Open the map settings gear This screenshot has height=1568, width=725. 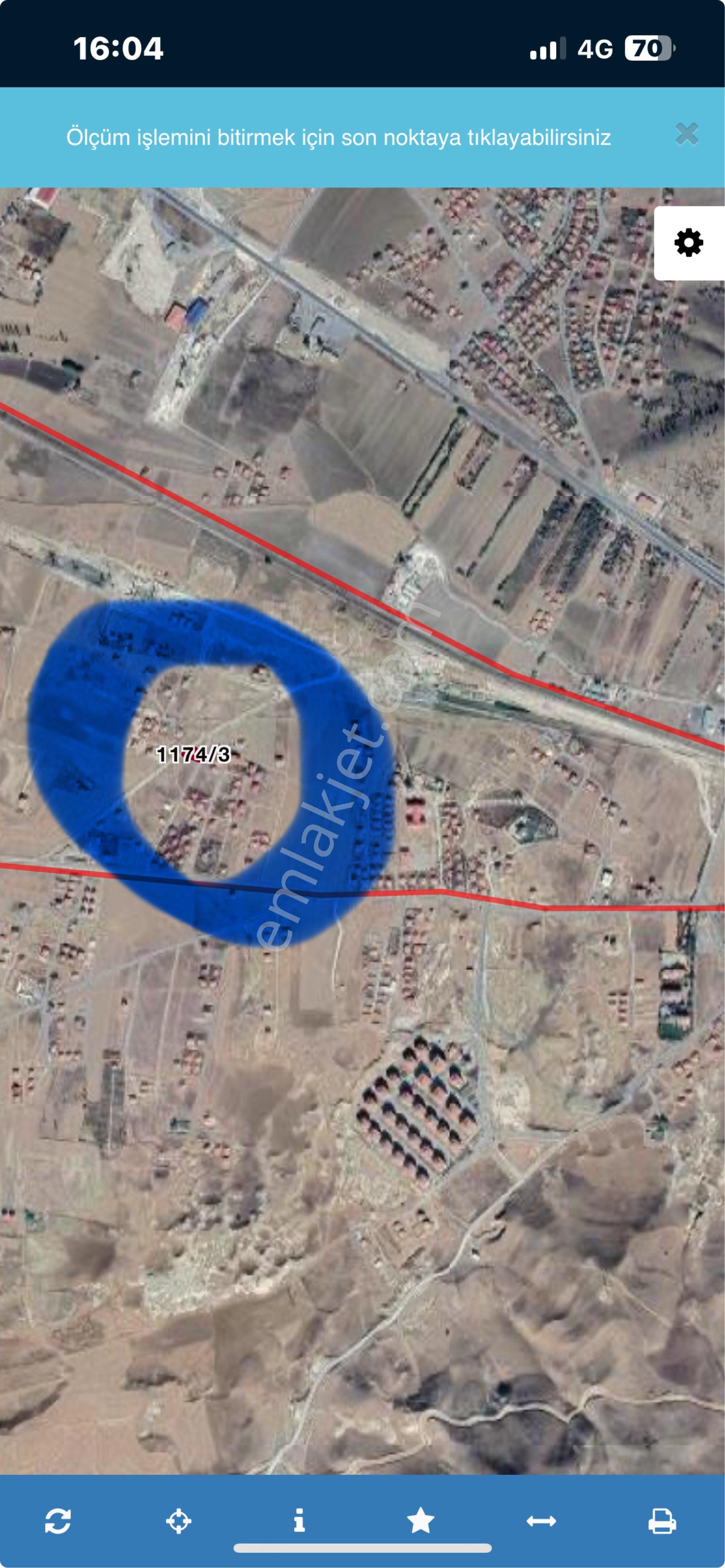689,243
